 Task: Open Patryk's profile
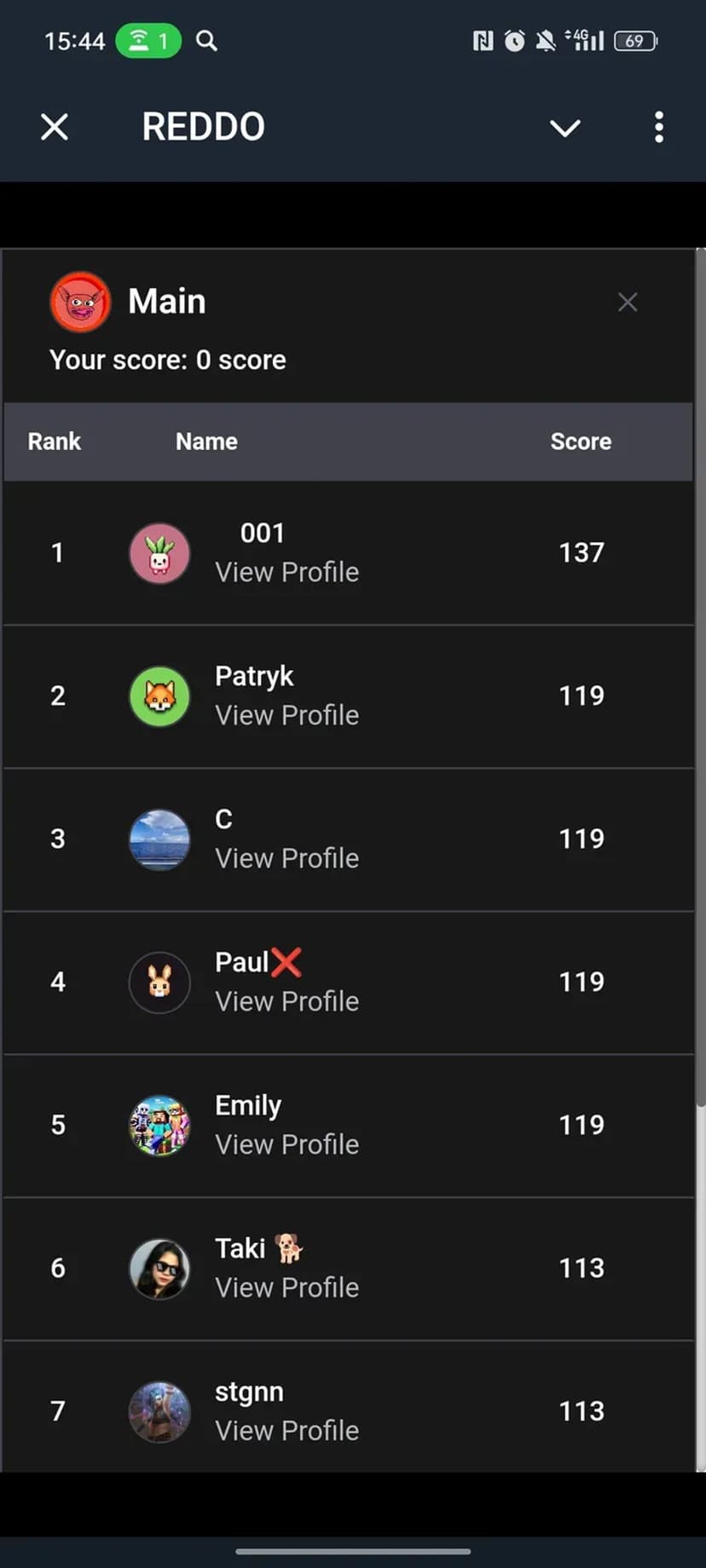click(286, 716)
